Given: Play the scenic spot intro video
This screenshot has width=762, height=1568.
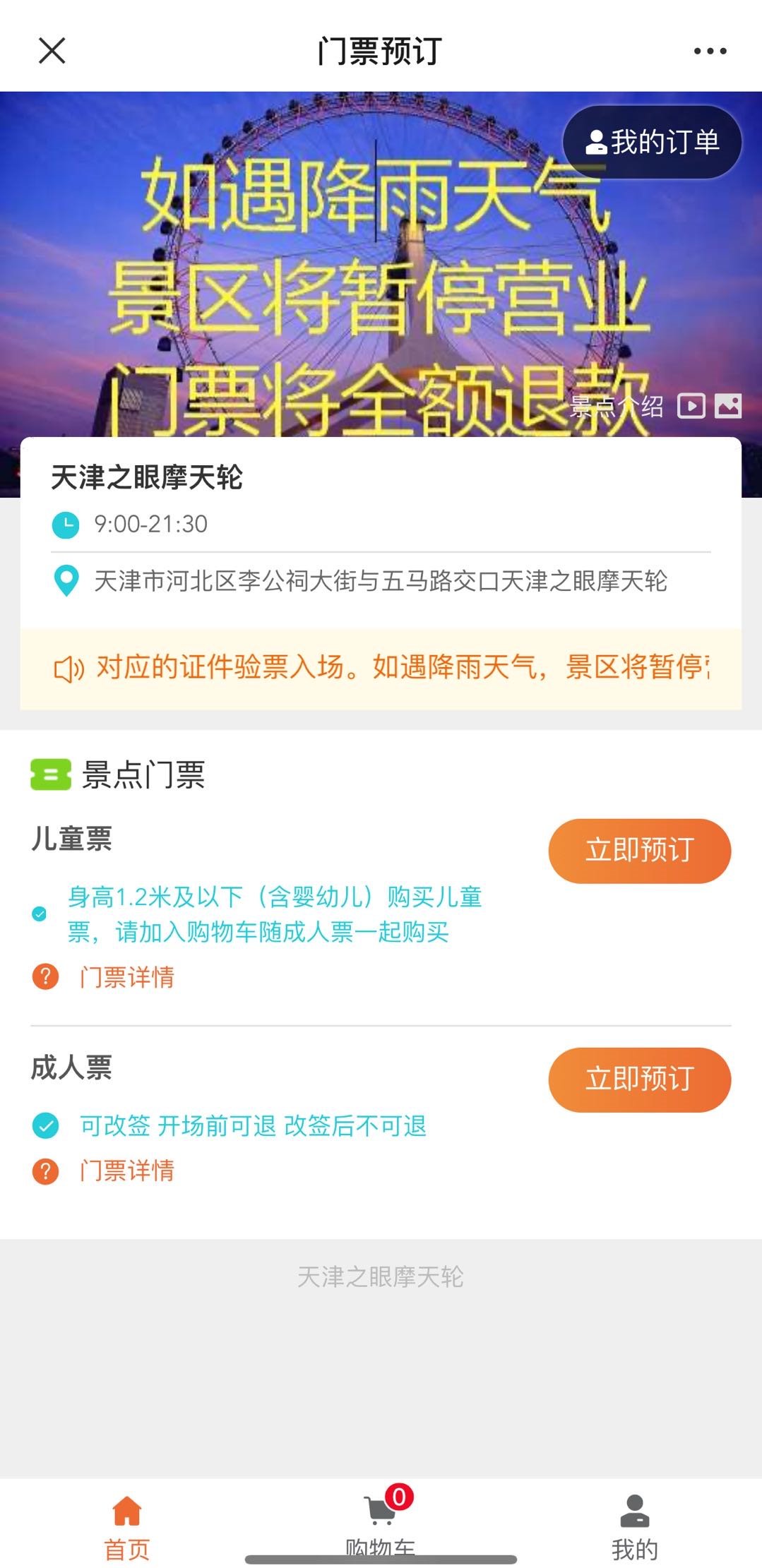Looking at the screenshot, I should pos(691,406).
